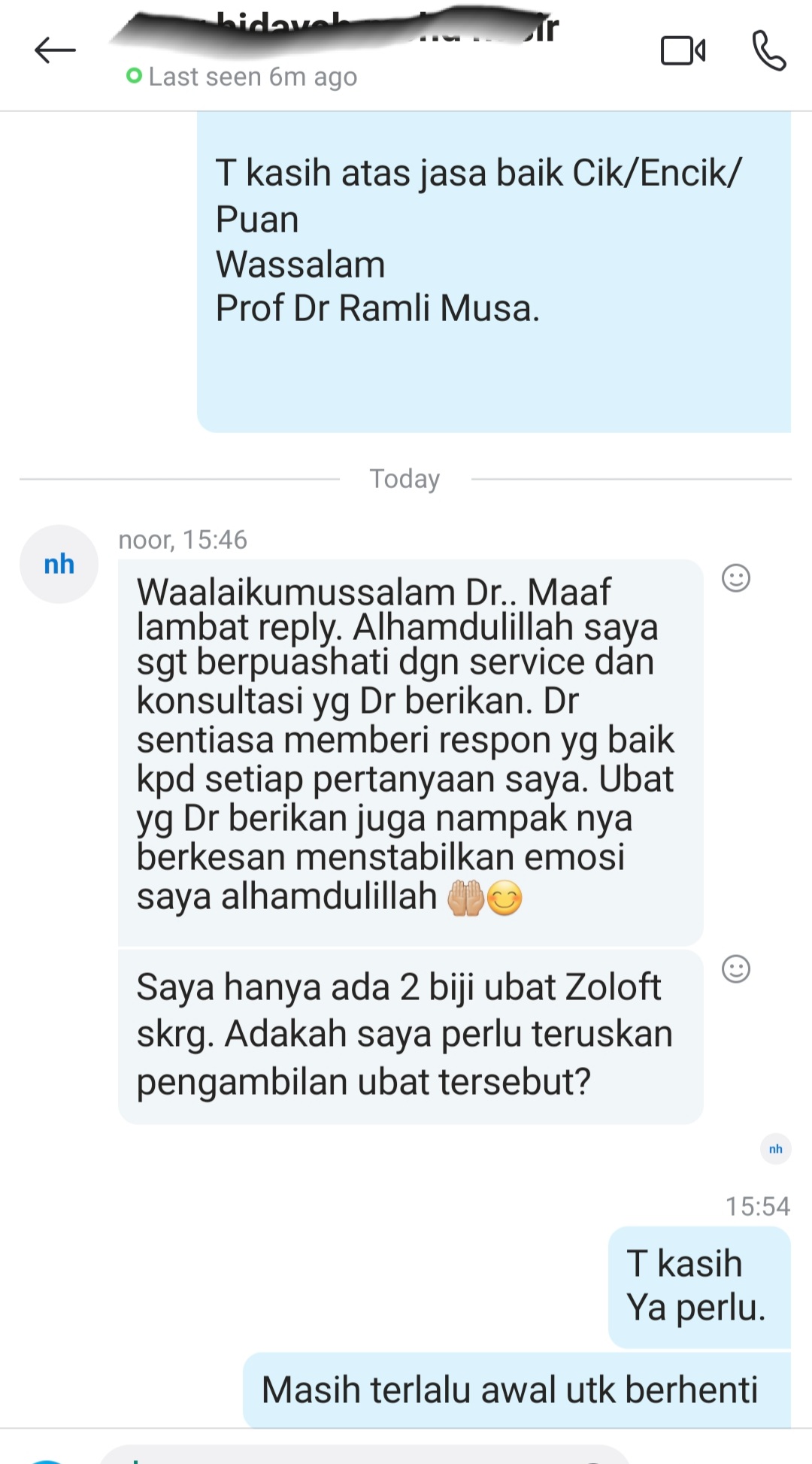The width and height of the screenshot is (812, 1464).
Task: Click the nh contact avatar
Action: [59, 564]
